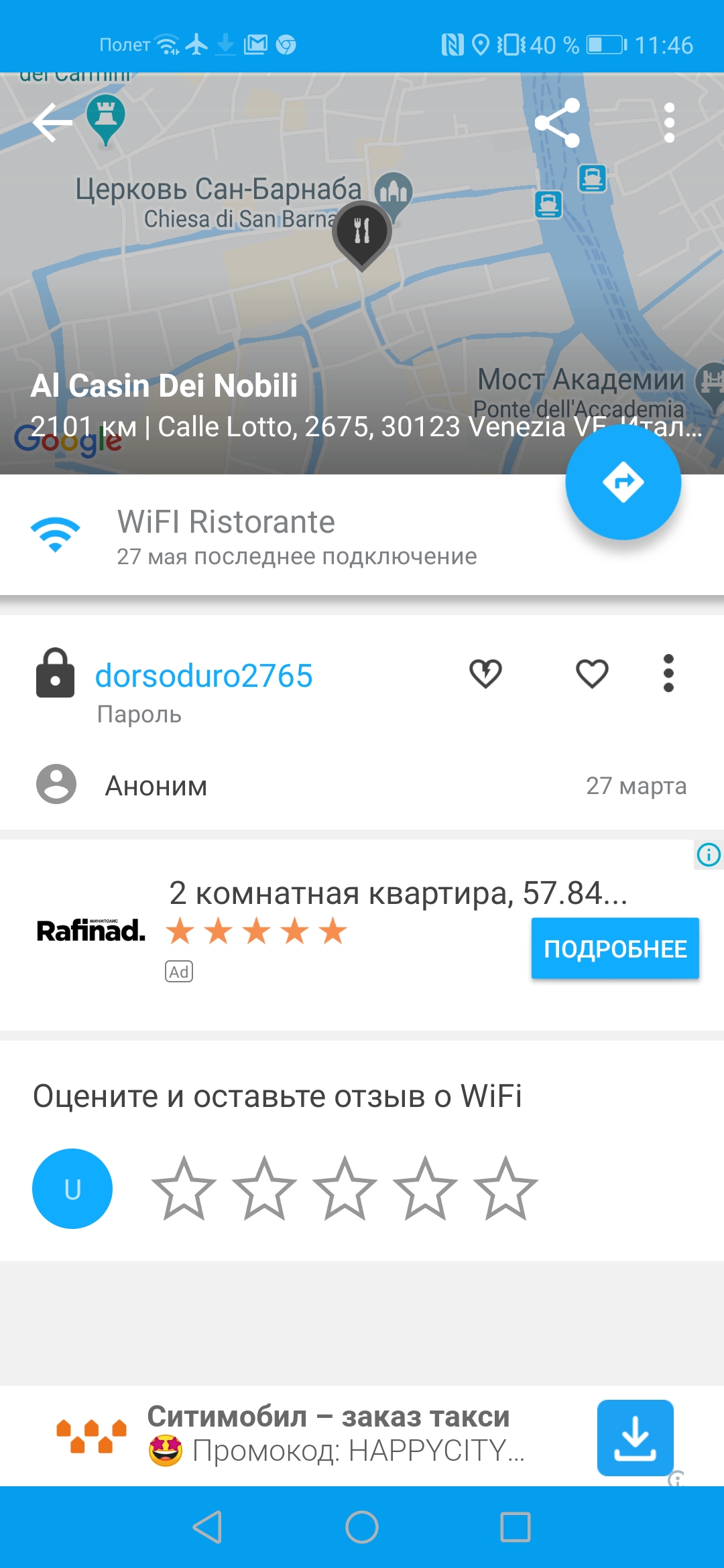724x1568 pixels.
Task: Mark password as not working (broken heart)
Action: (x=485, y=673)
